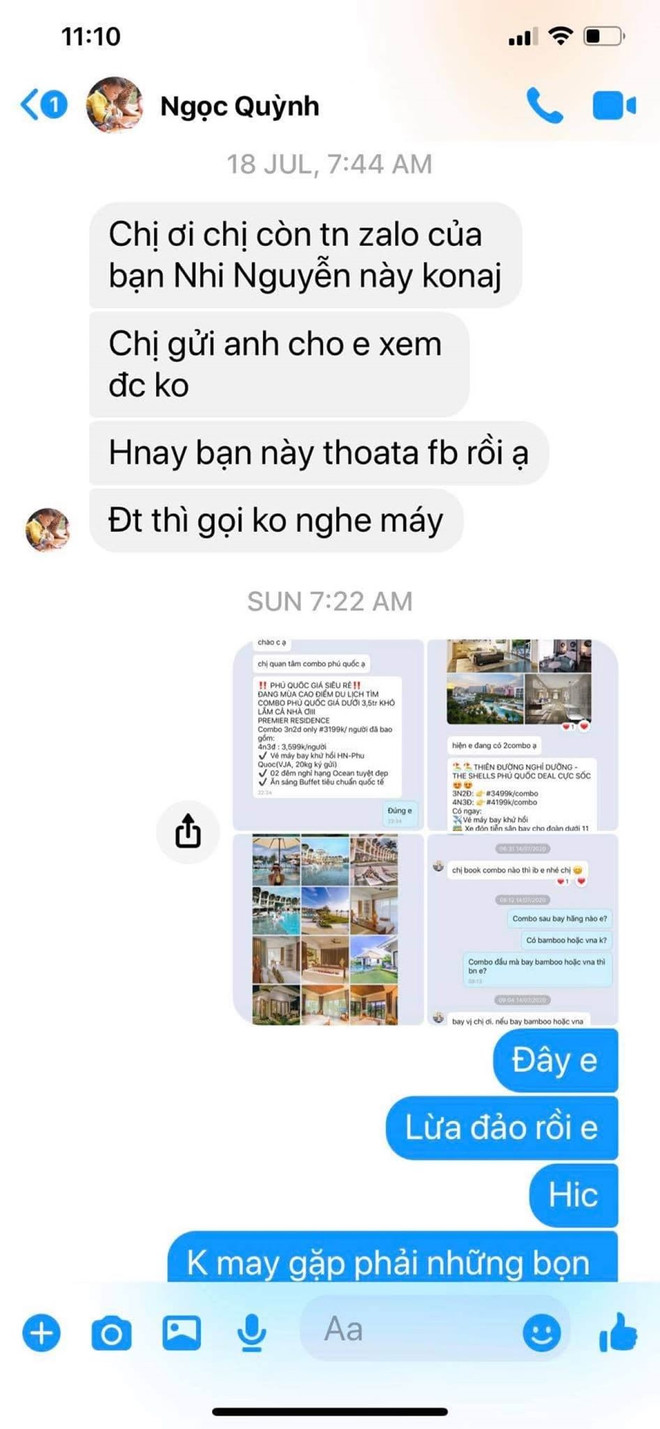Open the first sent screenshot about Phú Quốc combo
The width and height of the screenshot is (660, 1429).
tap(329, 733)
